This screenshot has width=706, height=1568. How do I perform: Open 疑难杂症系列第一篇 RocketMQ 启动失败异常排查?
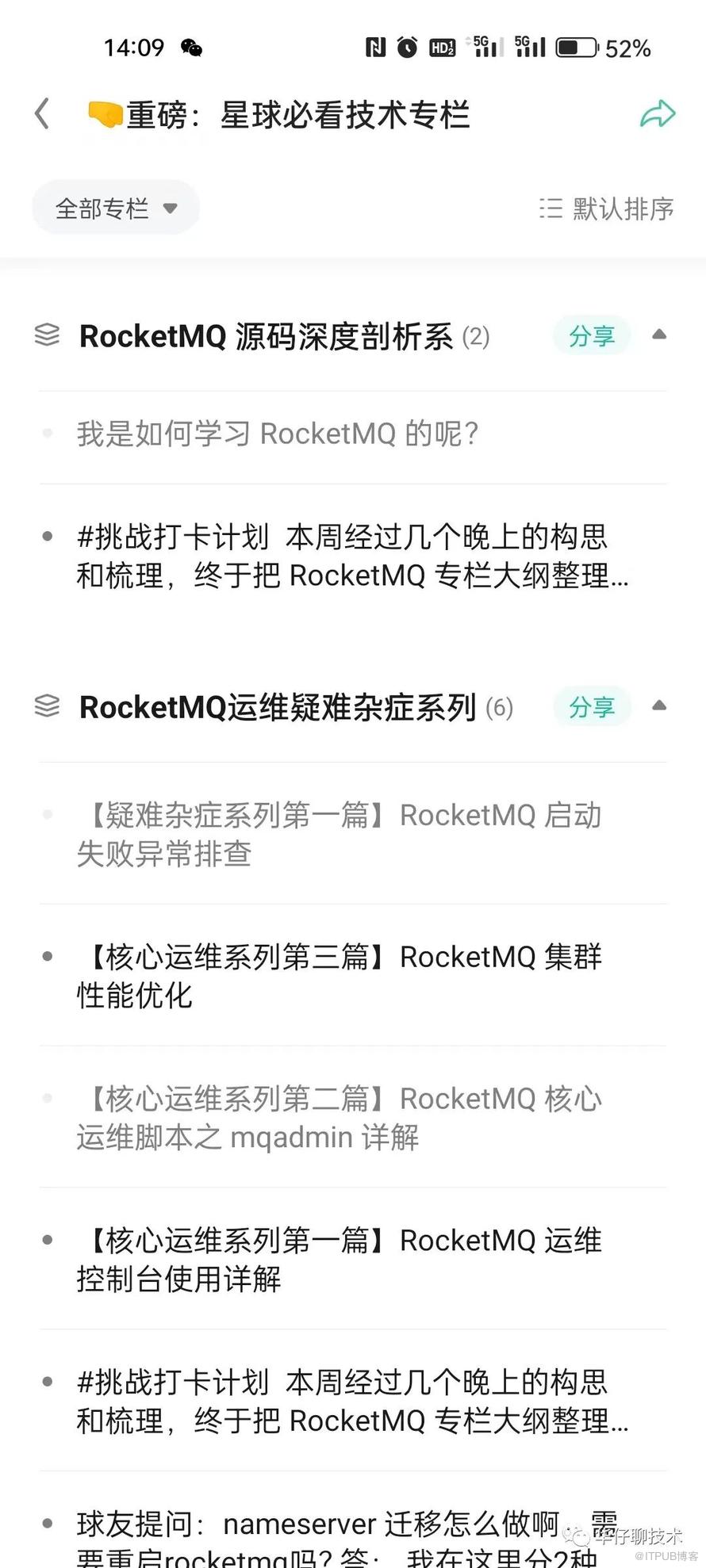click(x=341, y=834)
